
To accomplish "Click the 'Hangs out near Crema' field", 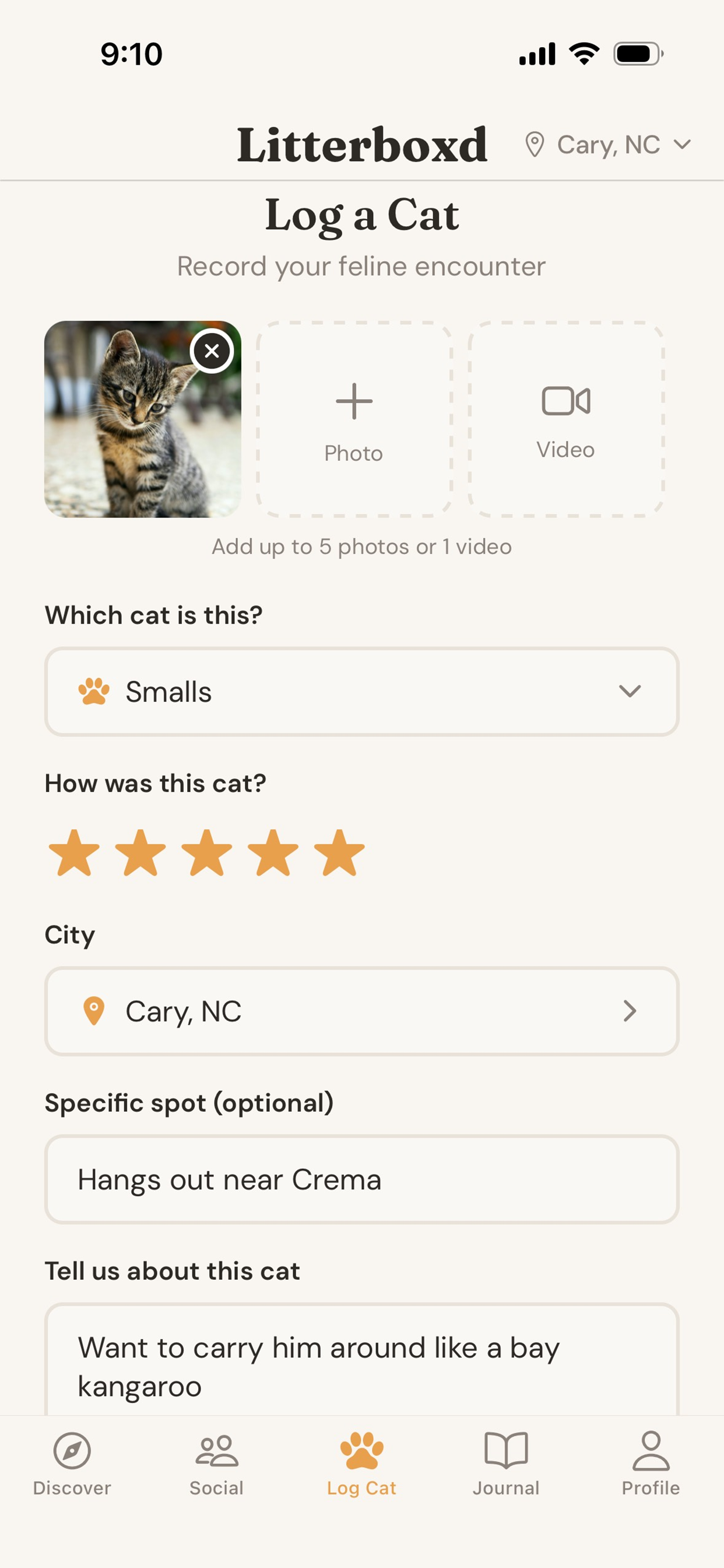I will 362,1179.
